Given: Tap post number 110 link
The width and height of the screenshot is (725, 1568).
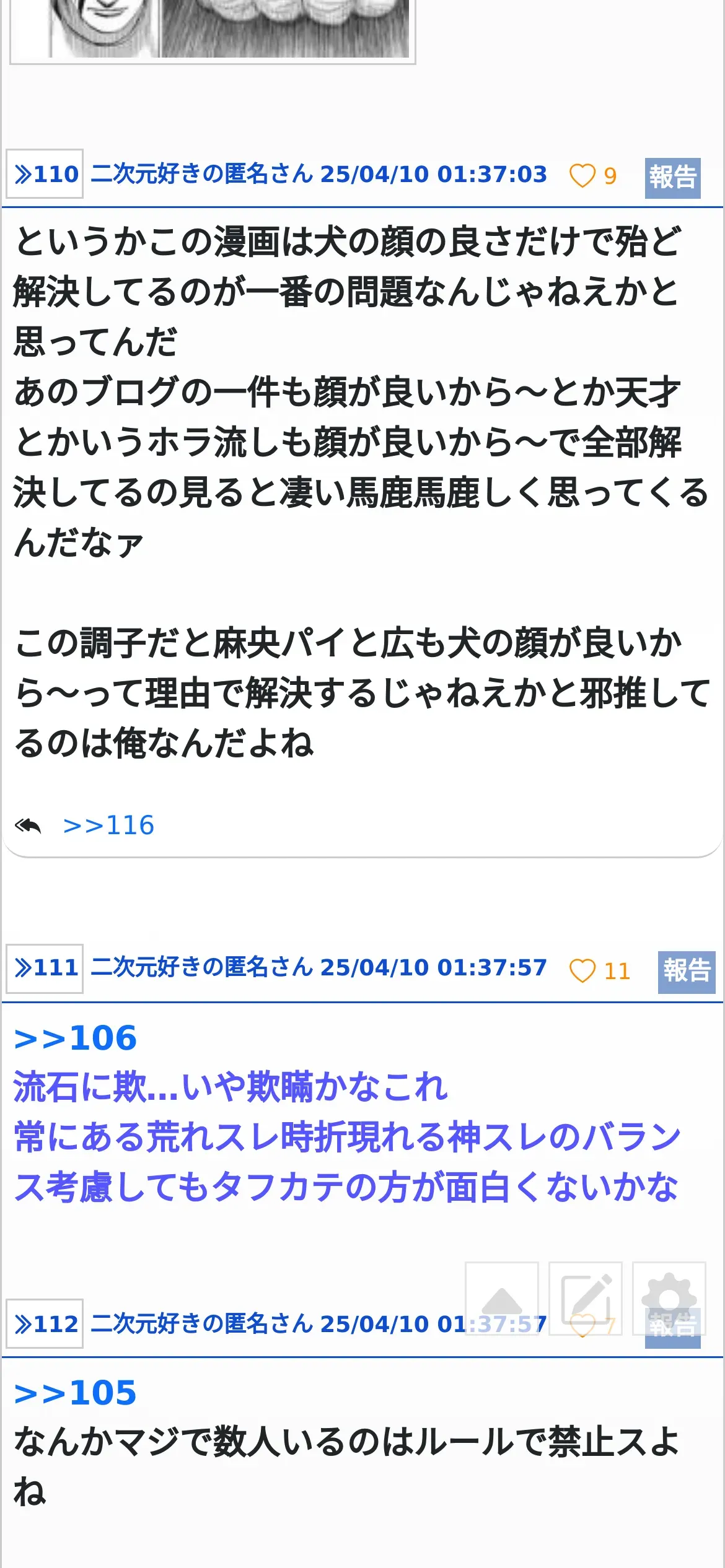Looking at the screenshot, I should coord(45,174).
